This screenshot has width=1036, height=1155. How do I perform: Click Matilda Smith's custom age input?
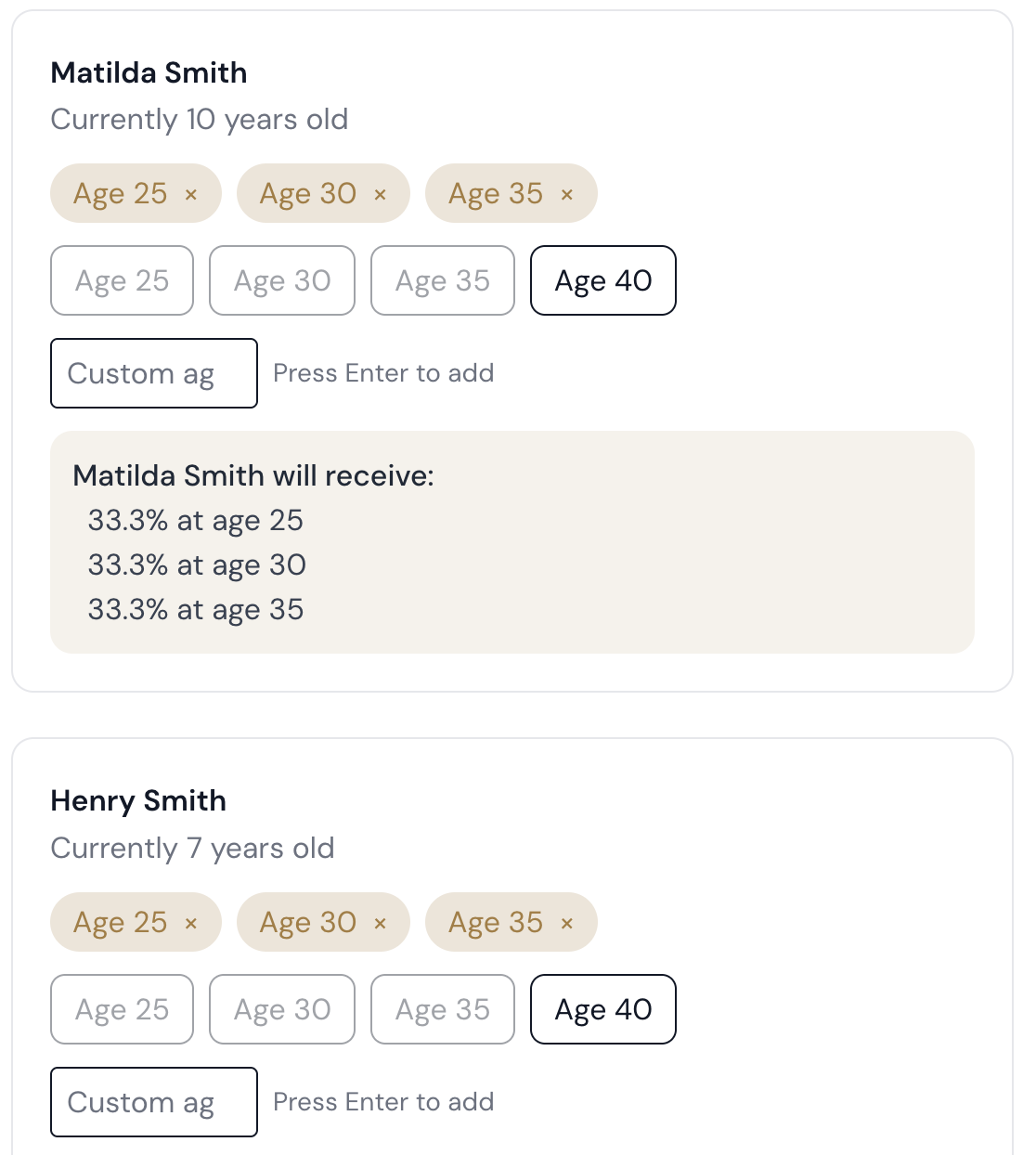(x=153, y=373)
